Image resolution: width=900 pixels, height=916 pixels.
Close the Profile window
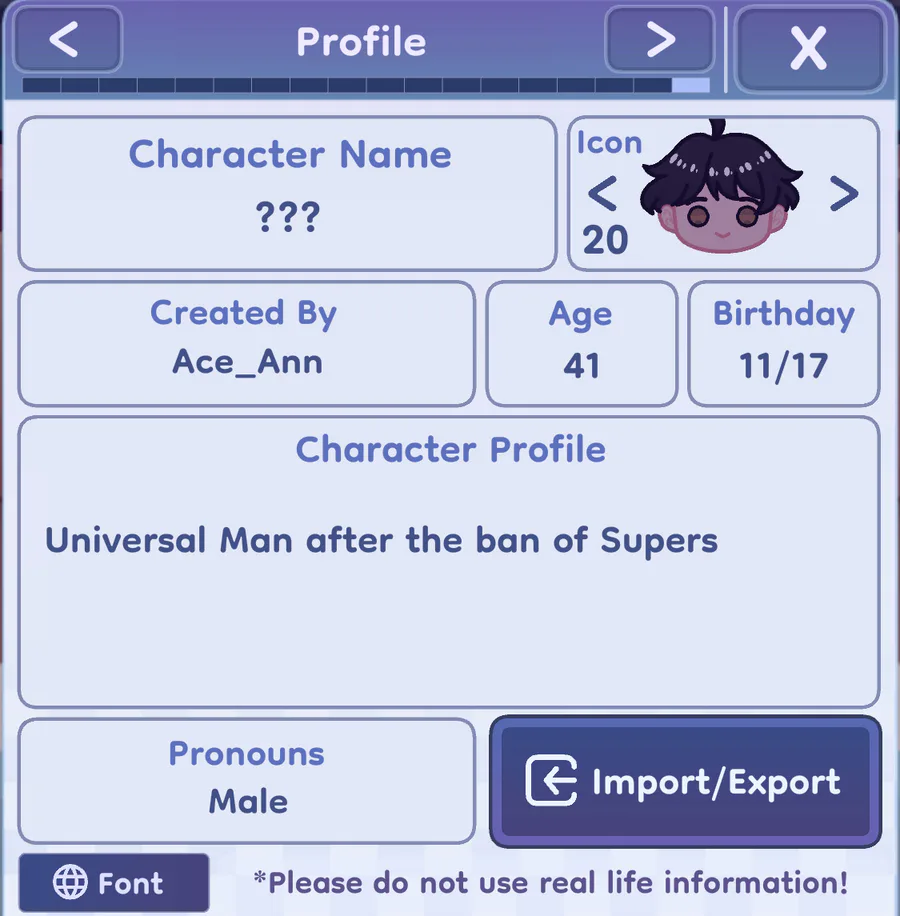808,47
